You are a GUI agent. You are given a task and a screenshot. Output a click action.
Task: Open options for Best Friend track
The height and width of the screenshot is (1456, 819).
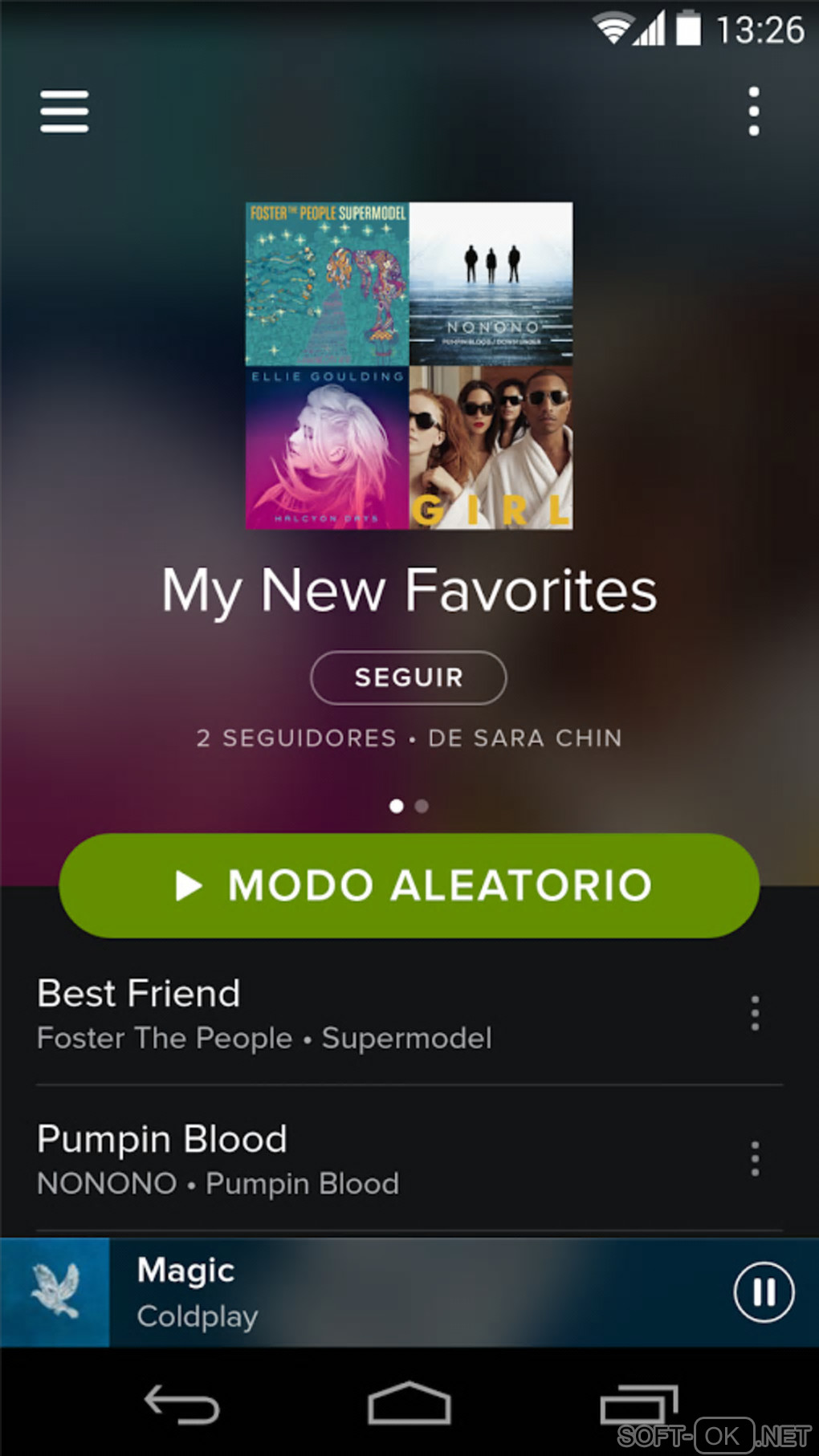pyautogui.click(x=754, y=1014)
